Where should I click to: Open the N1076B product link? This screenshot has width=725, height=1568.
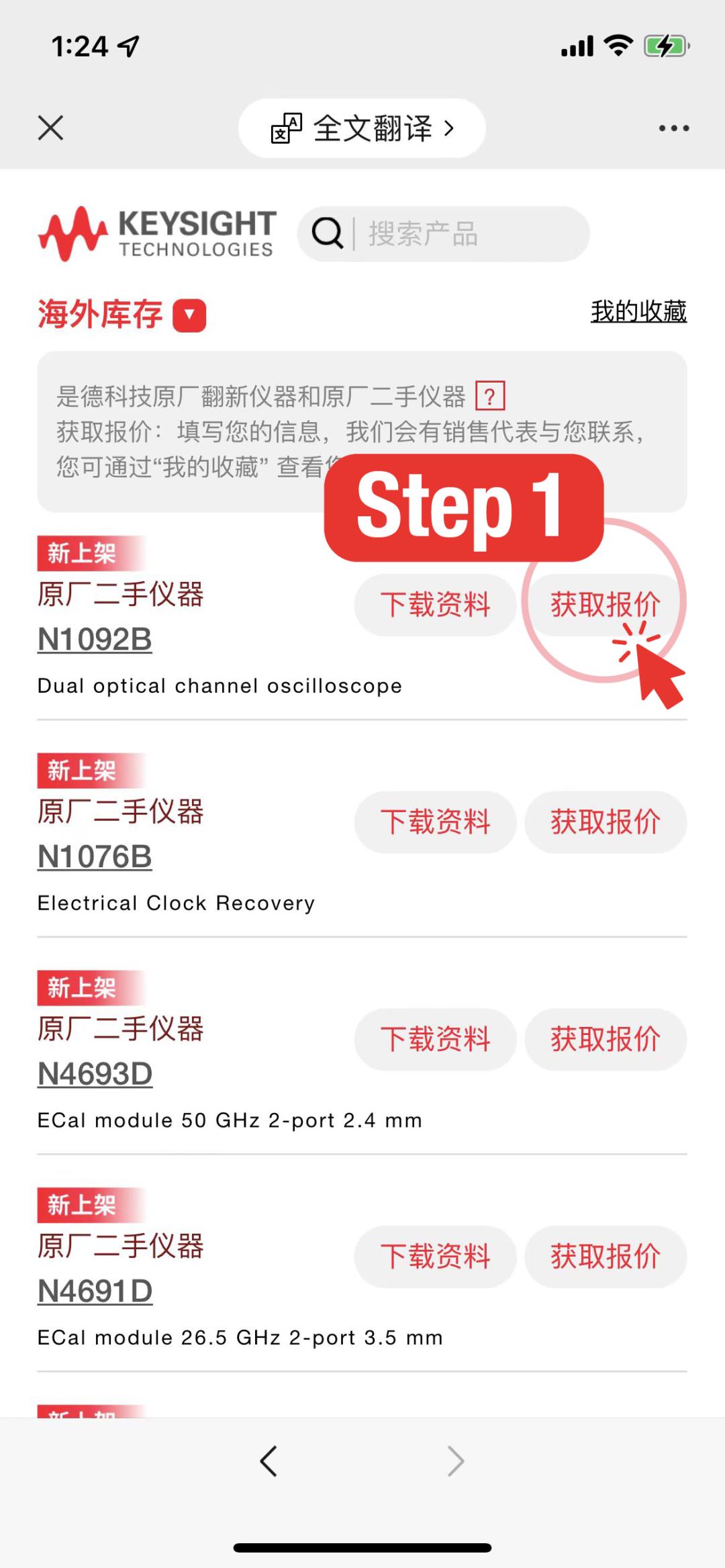[95, 857]
